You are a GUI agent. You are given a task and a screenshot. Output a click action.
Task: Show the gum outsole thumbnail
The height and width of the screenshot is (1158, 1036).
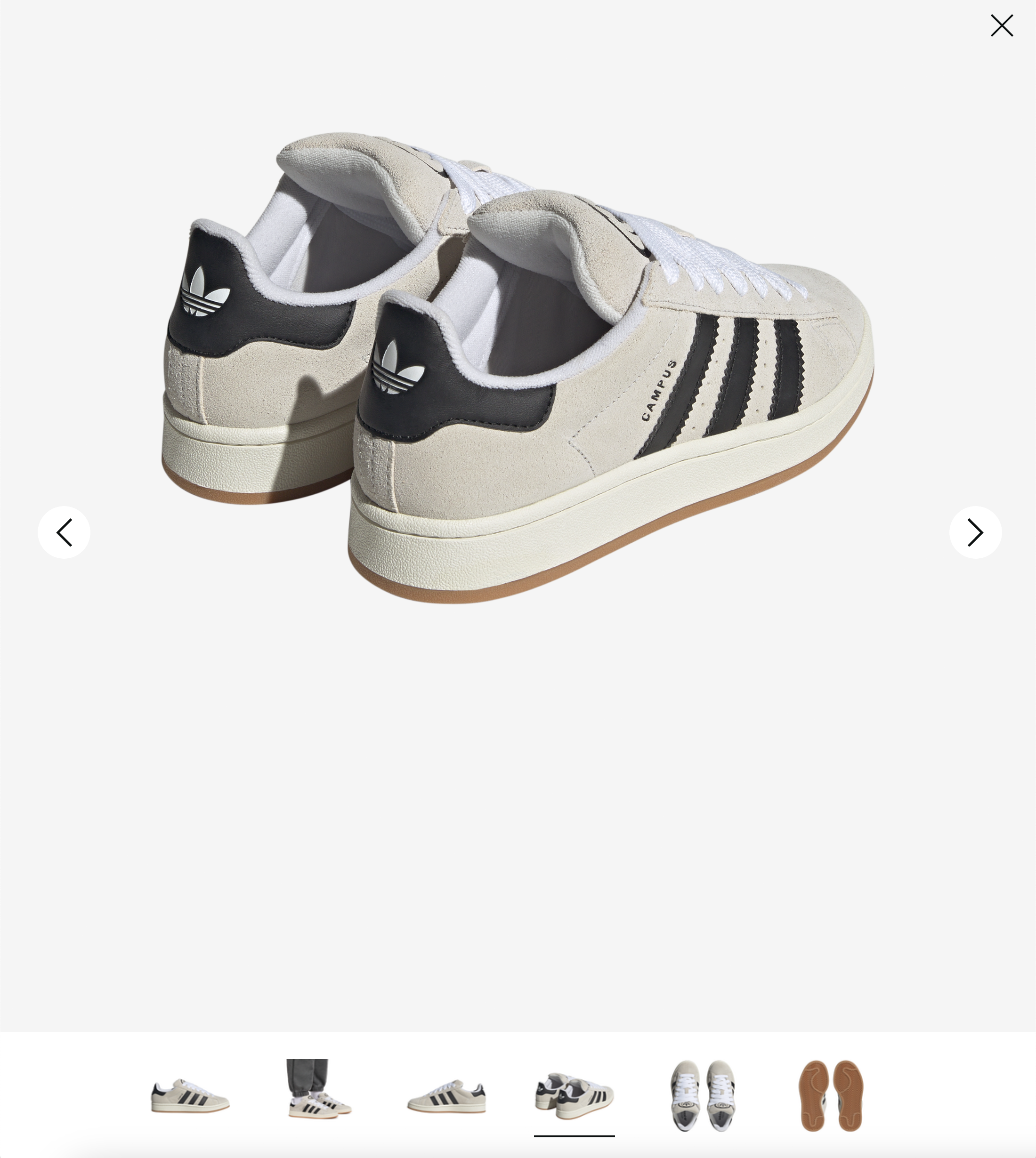[x=831, y=1095]
